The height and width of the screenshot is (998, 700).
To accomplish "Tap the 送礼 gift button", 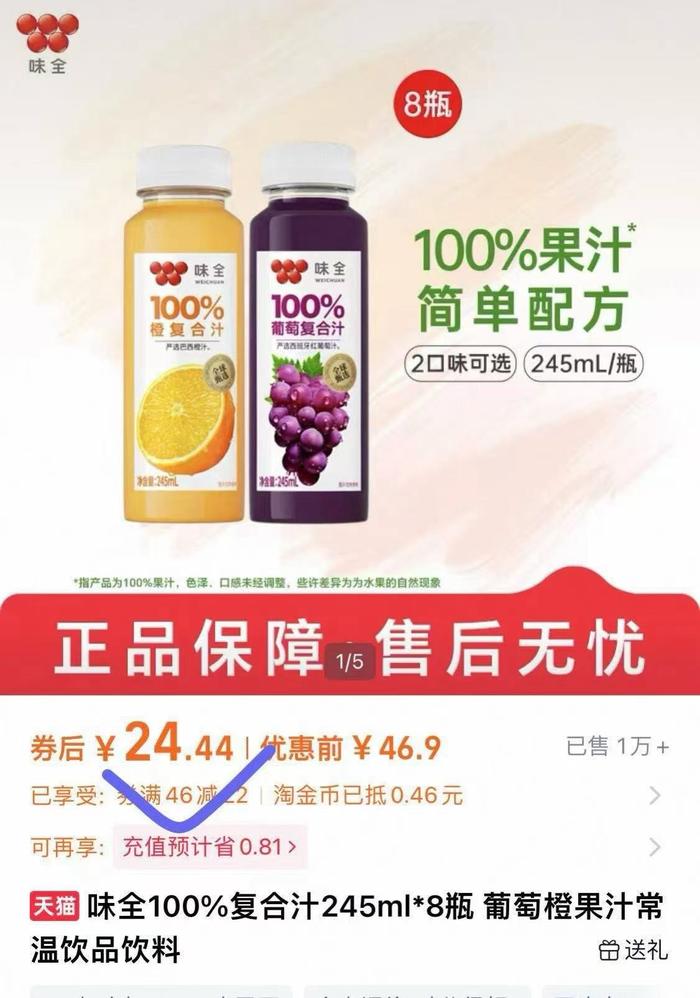I will point(633,950).
